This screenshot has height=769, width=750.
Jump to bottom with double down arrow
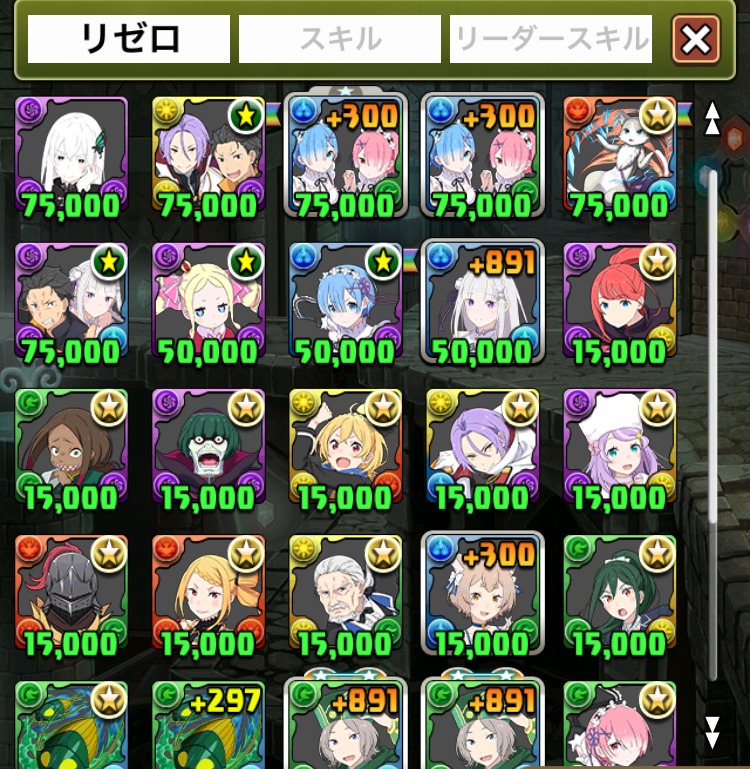712,731
